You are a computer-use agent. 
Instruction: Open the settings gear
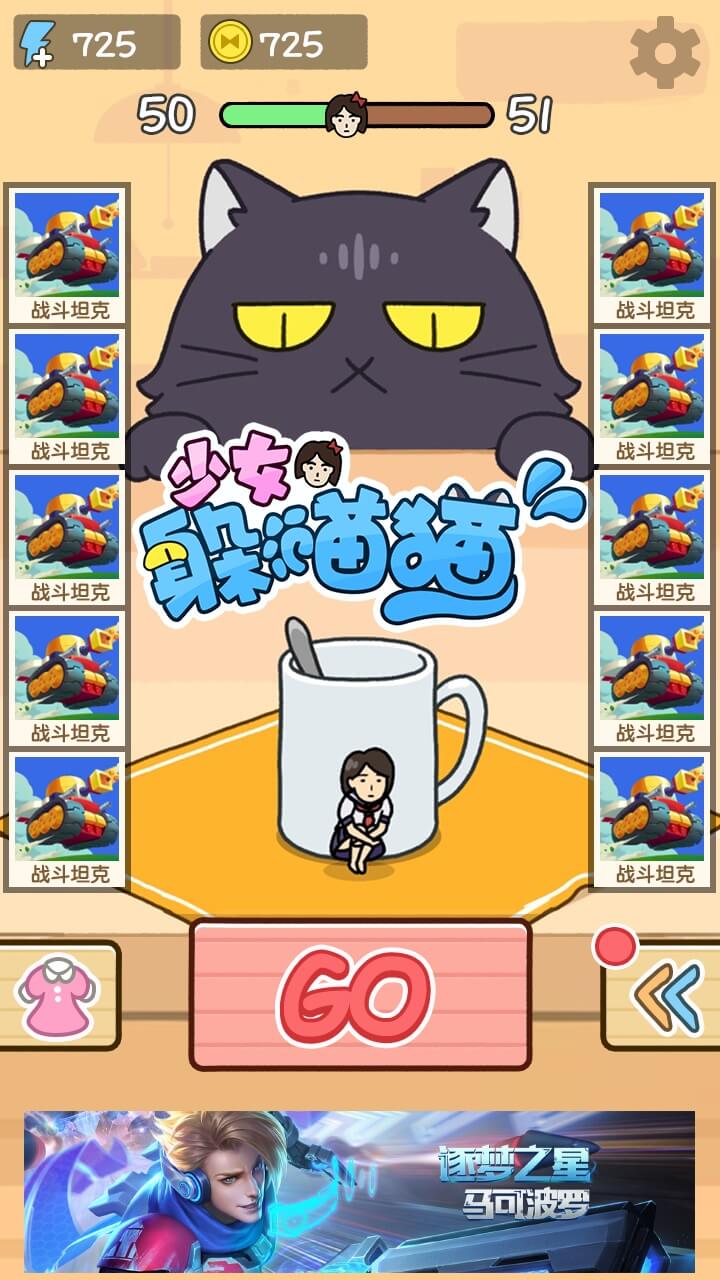click(x=664, y=52)
